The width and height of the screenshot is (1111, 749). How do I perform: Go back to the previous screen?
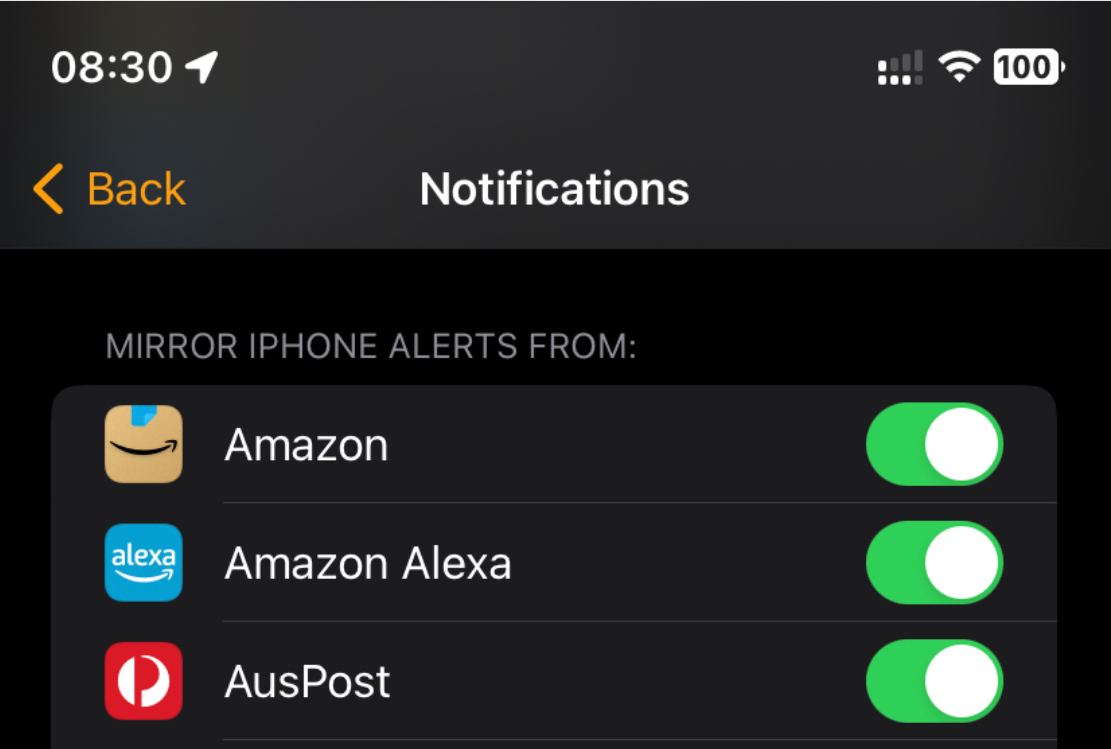pyautogui.click(x=110, y=189)
